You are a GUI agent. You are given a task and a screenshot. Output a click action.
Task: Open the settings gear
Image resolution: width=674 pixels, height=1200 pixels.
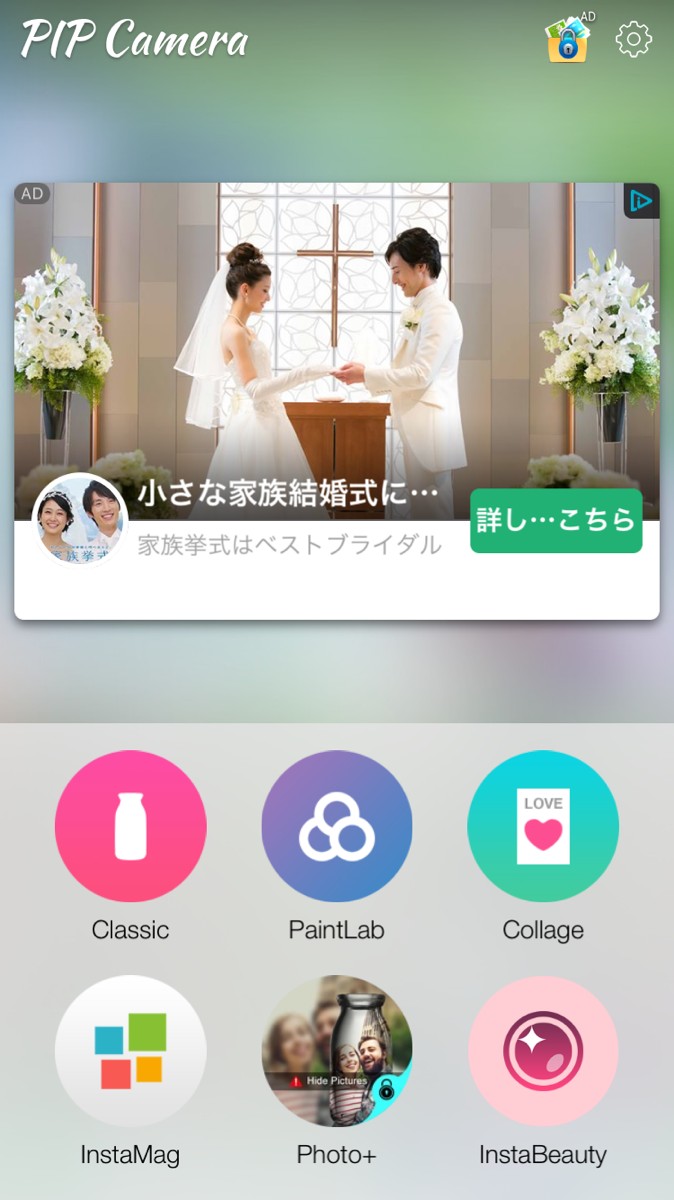633,40
